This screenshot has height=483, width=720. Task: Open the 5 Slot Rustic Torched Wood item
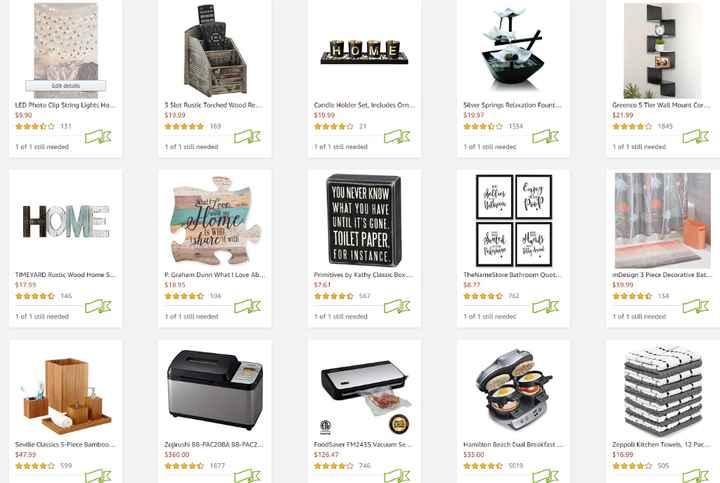coord(213,104)
